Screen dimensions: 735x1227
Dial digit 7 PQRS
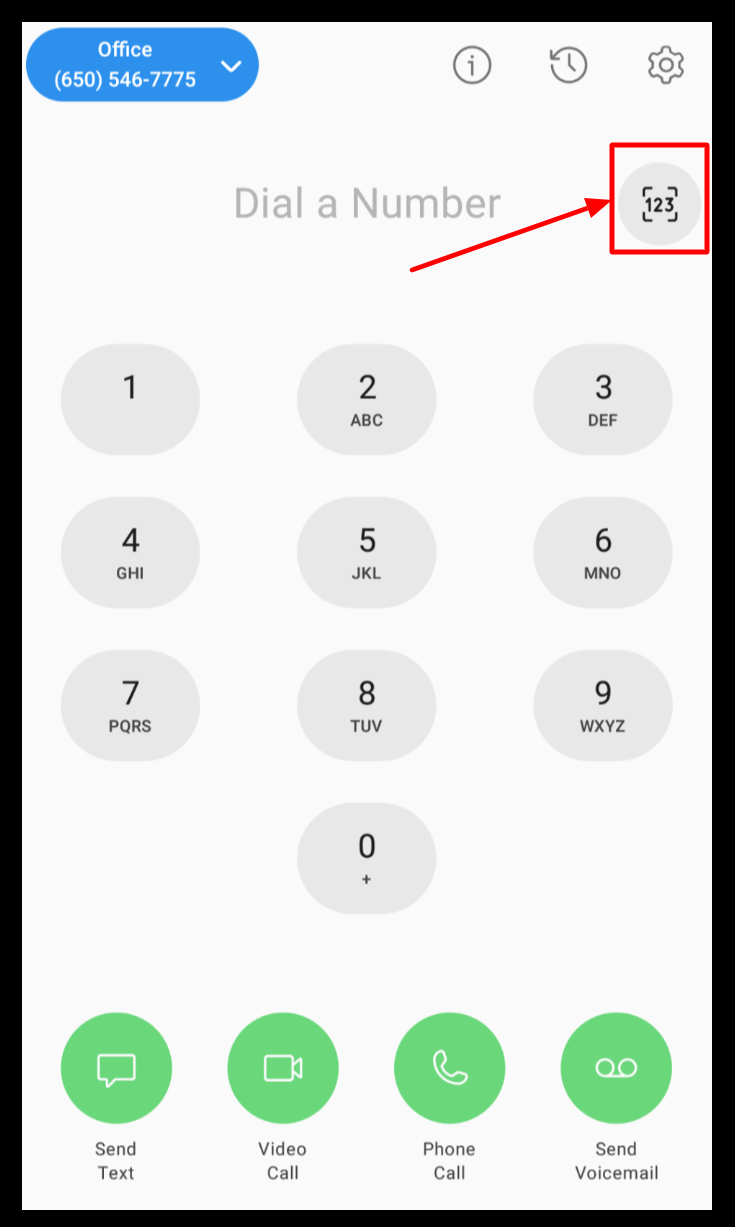click(x=130, y=705)
